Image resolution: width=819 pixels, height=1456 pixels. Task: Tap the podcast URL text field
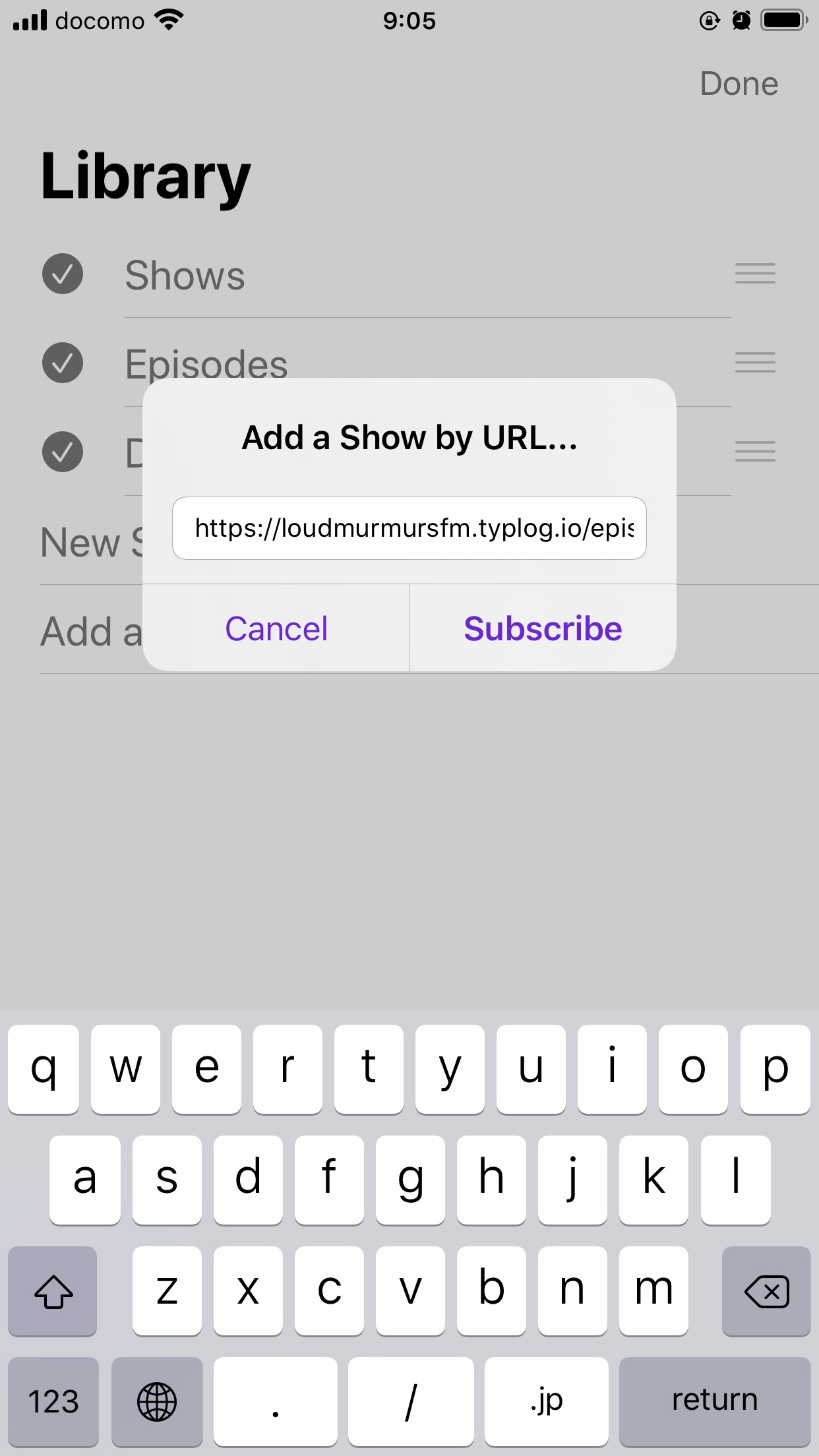pos(409,528)
